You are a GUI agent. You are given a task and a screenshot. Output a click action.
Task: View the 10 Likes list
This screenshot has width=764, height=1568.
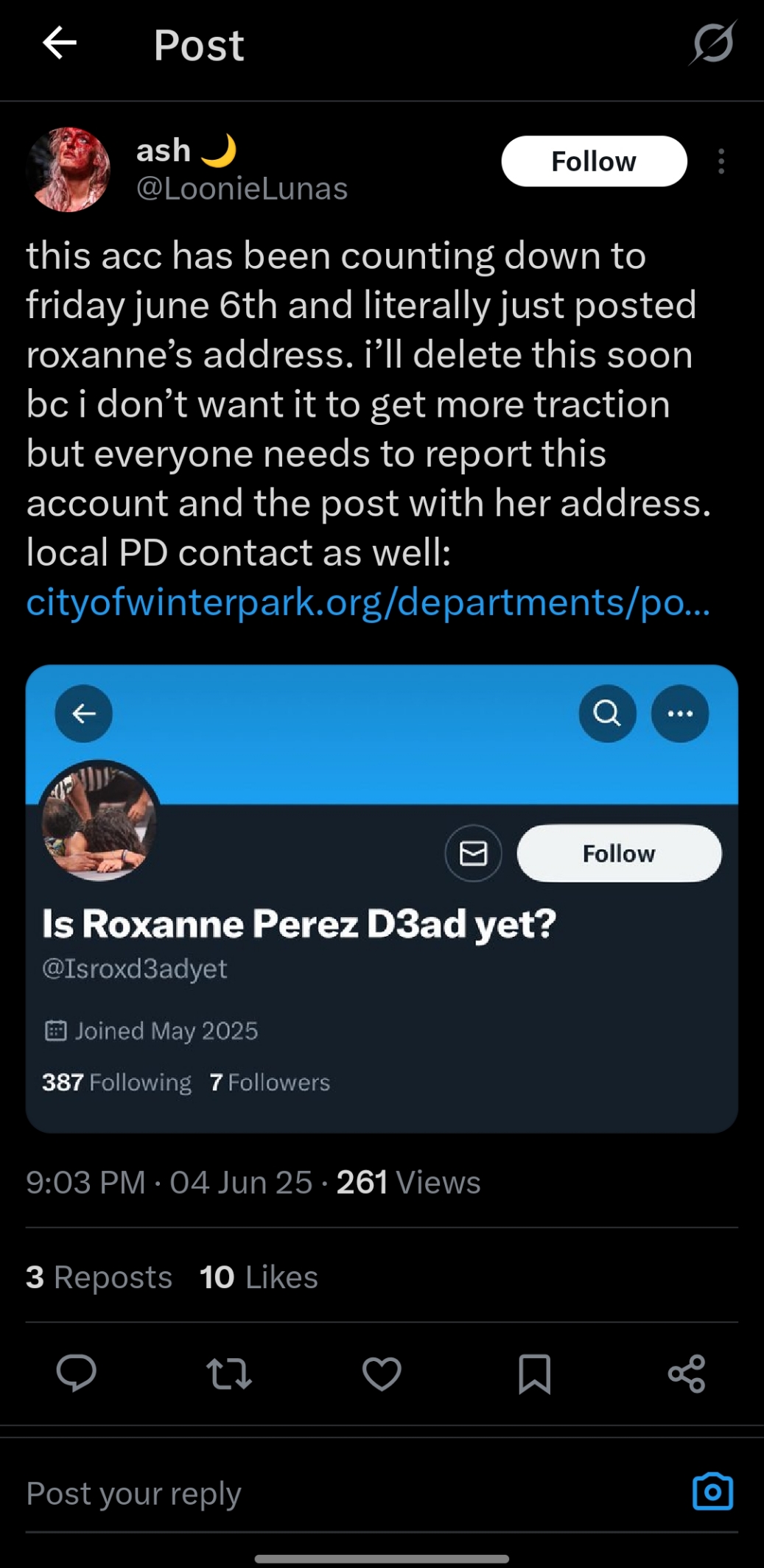[259, 1277]
